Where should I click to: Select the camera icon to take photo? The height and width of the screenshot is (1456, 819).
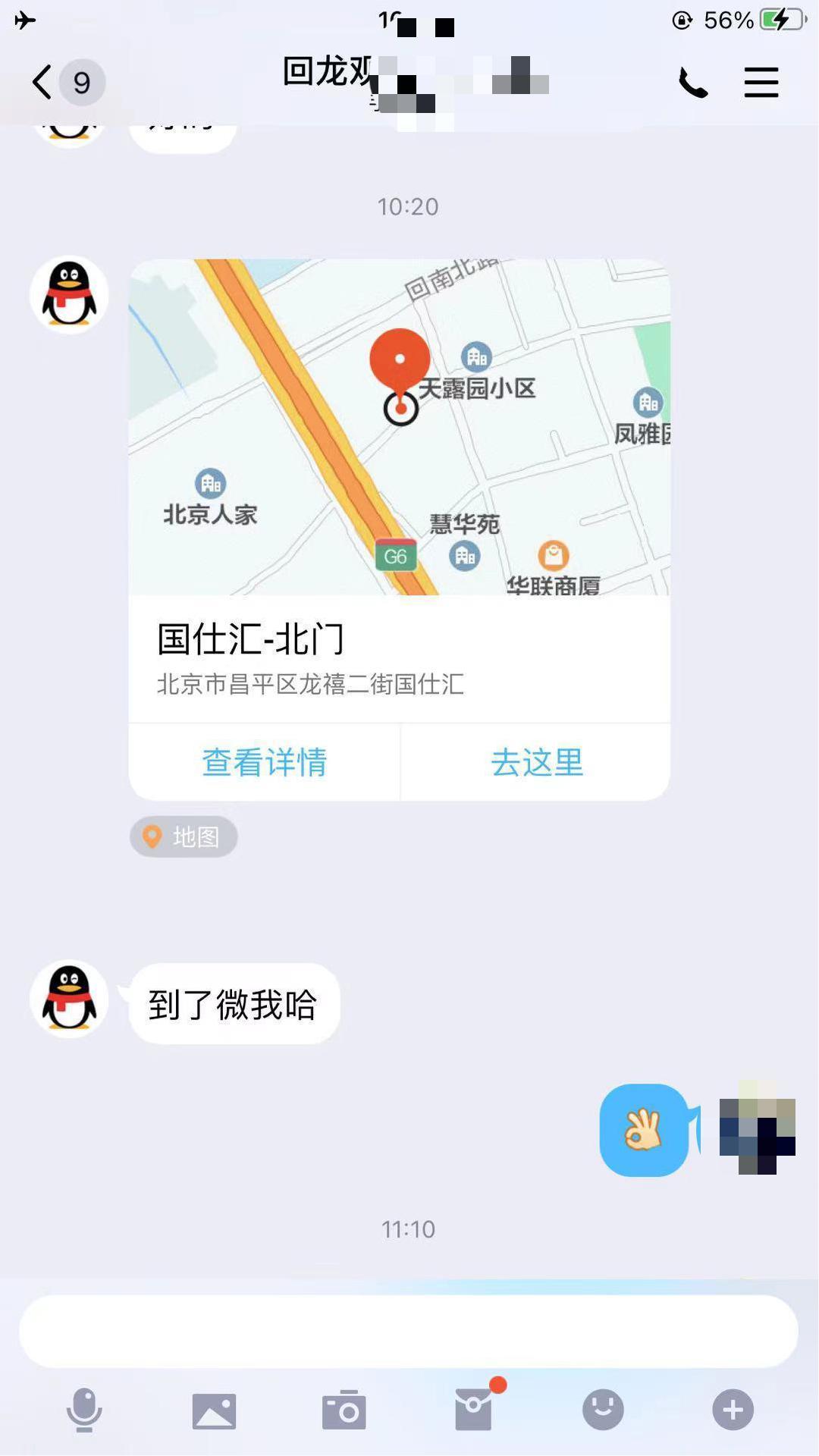point(345,1409)
